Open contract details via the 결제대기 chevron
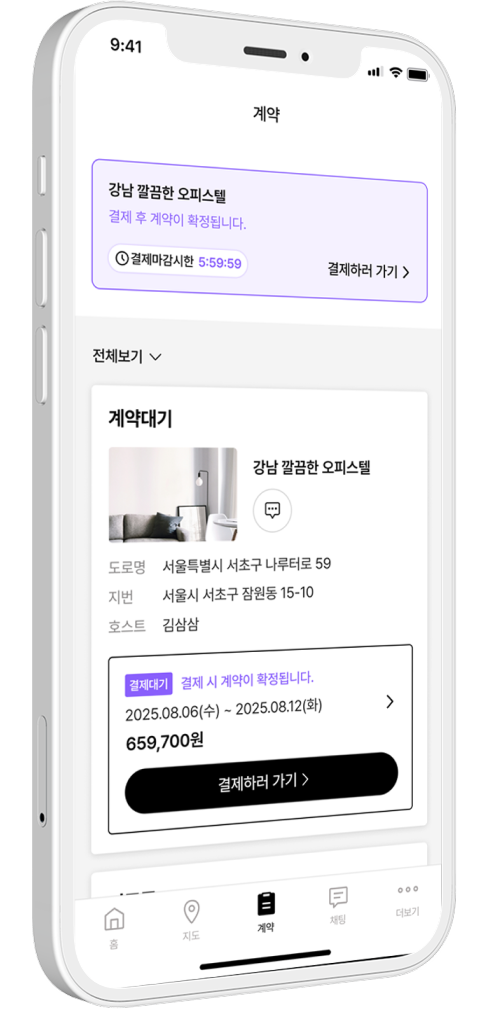 (389, 702)
